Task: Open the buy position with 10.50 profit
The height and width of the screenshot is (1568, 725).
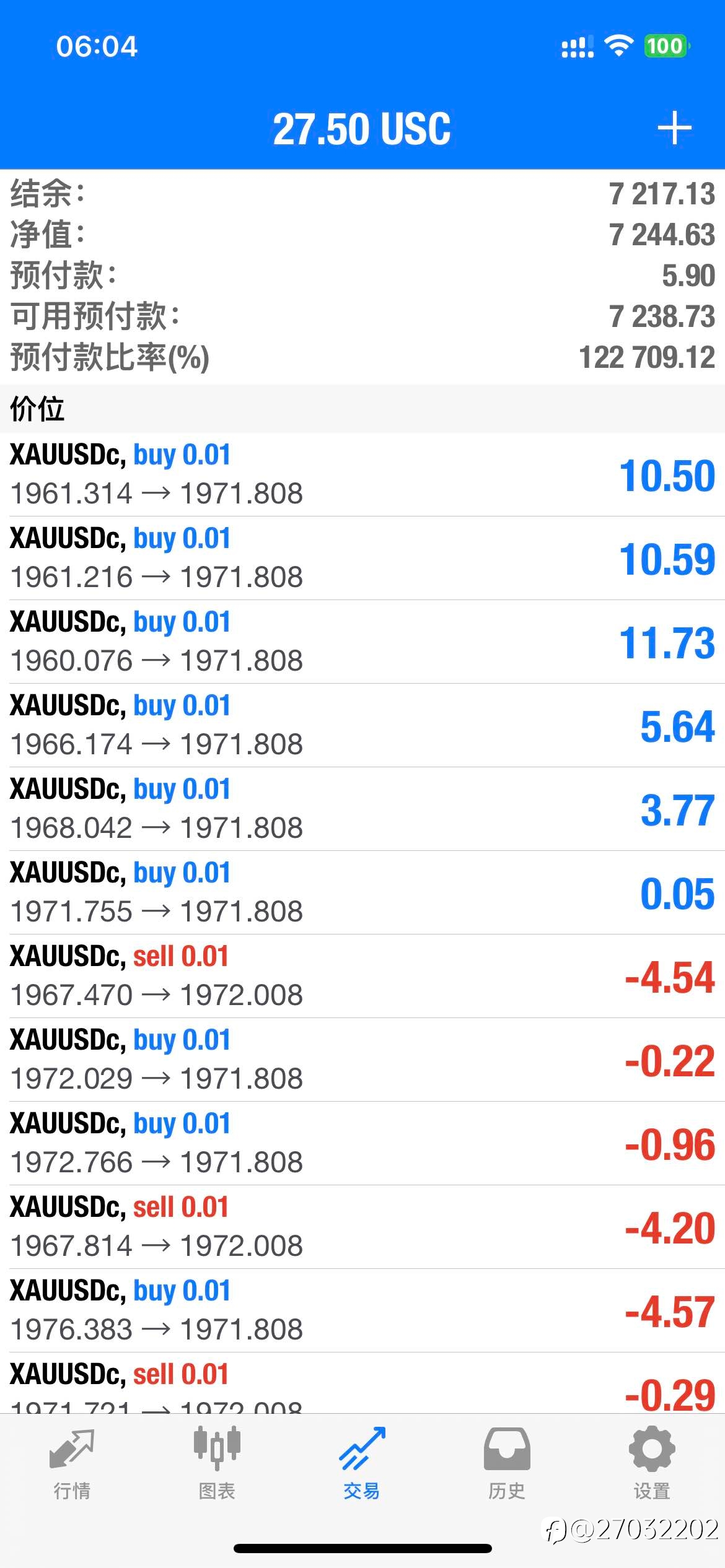Action: point(362,474)
